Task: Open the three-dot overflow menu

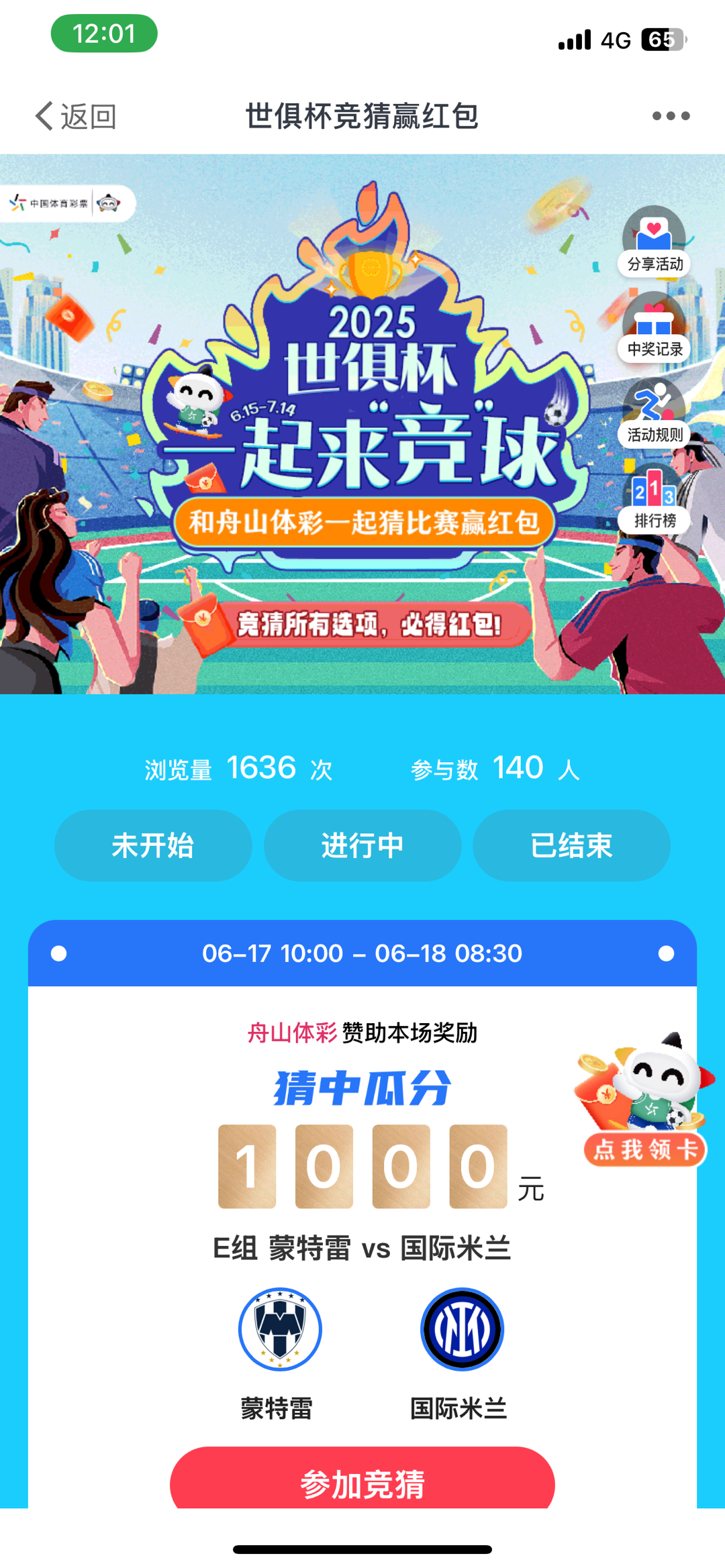Action: click(x=670, y=116)
